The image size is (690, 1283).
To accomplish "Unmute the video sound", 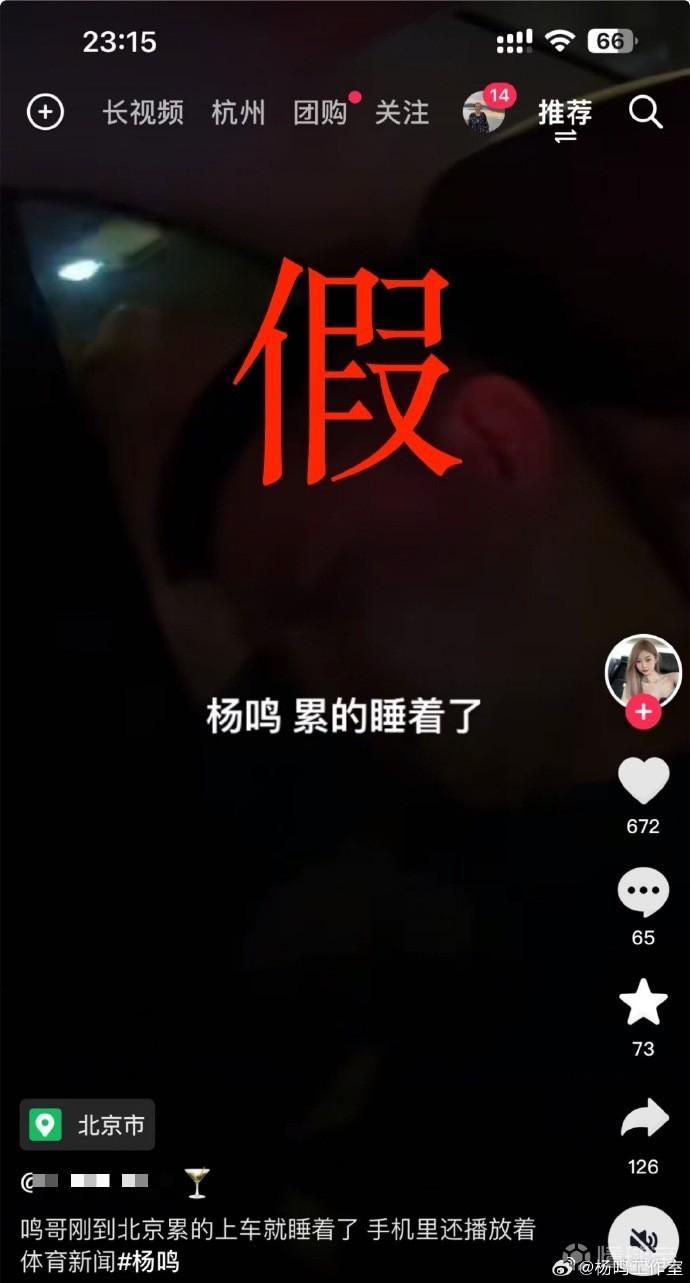I will [x=643, y=1243].
